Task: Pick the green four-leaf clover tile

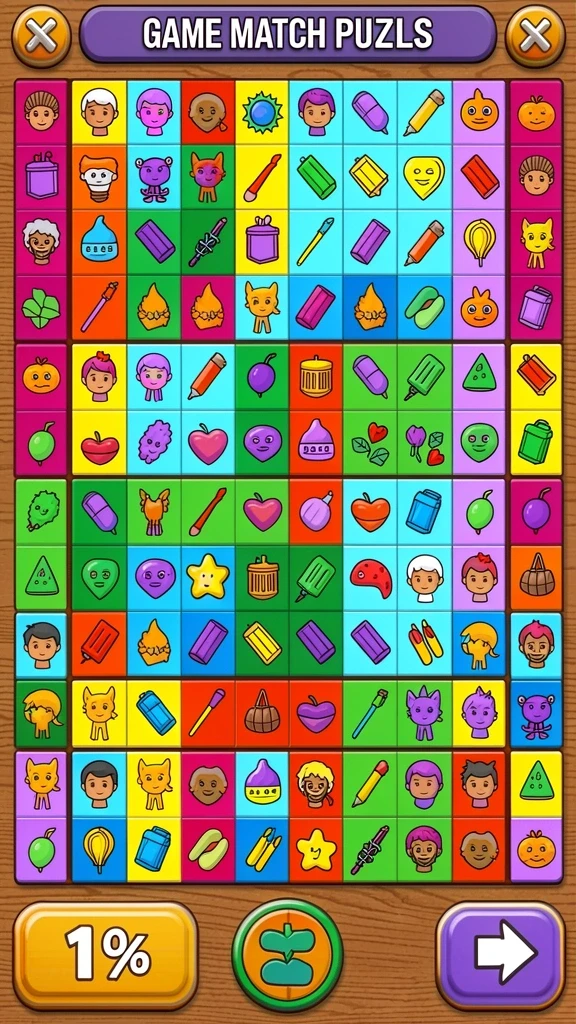Action: 41,308
